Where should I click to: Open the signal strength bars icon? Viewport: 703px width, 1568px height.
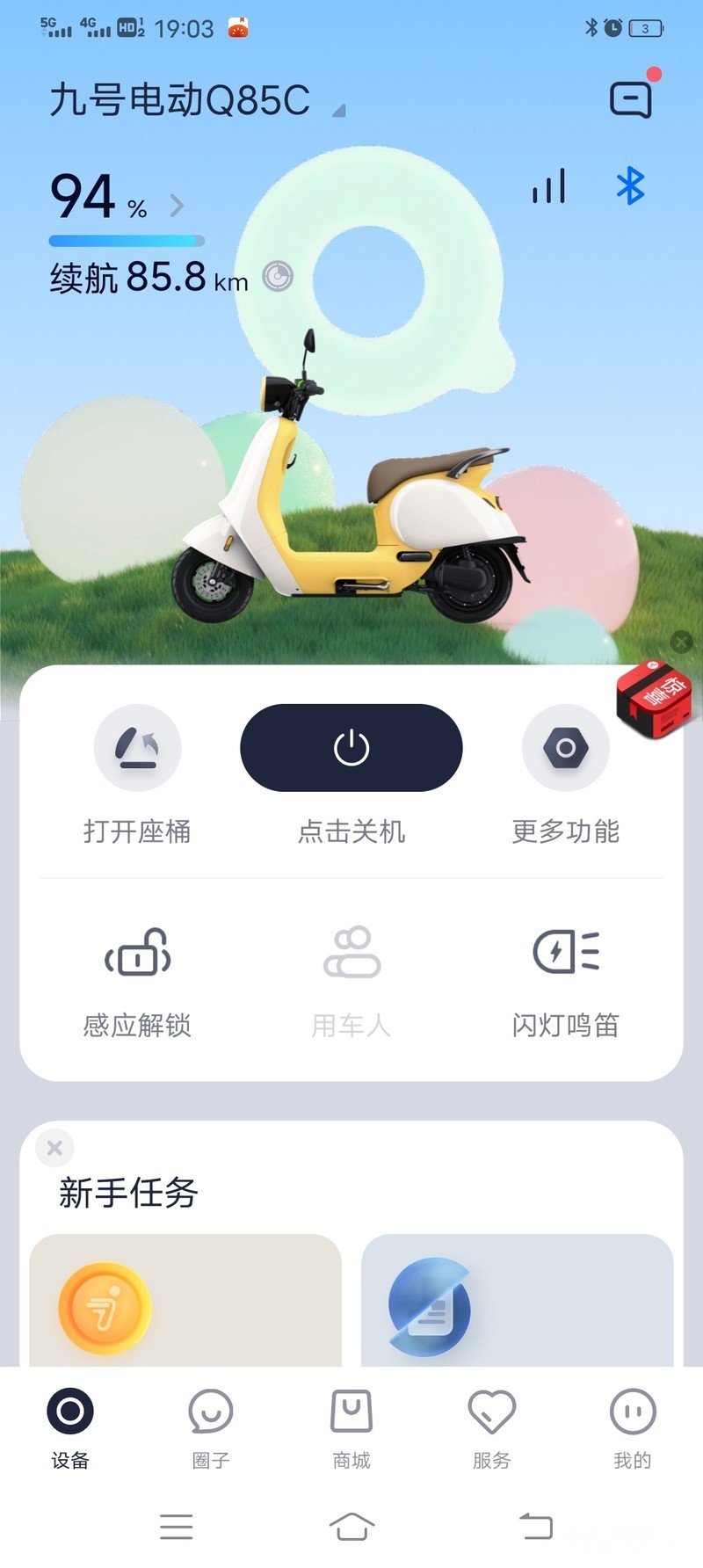pos(548,185)
